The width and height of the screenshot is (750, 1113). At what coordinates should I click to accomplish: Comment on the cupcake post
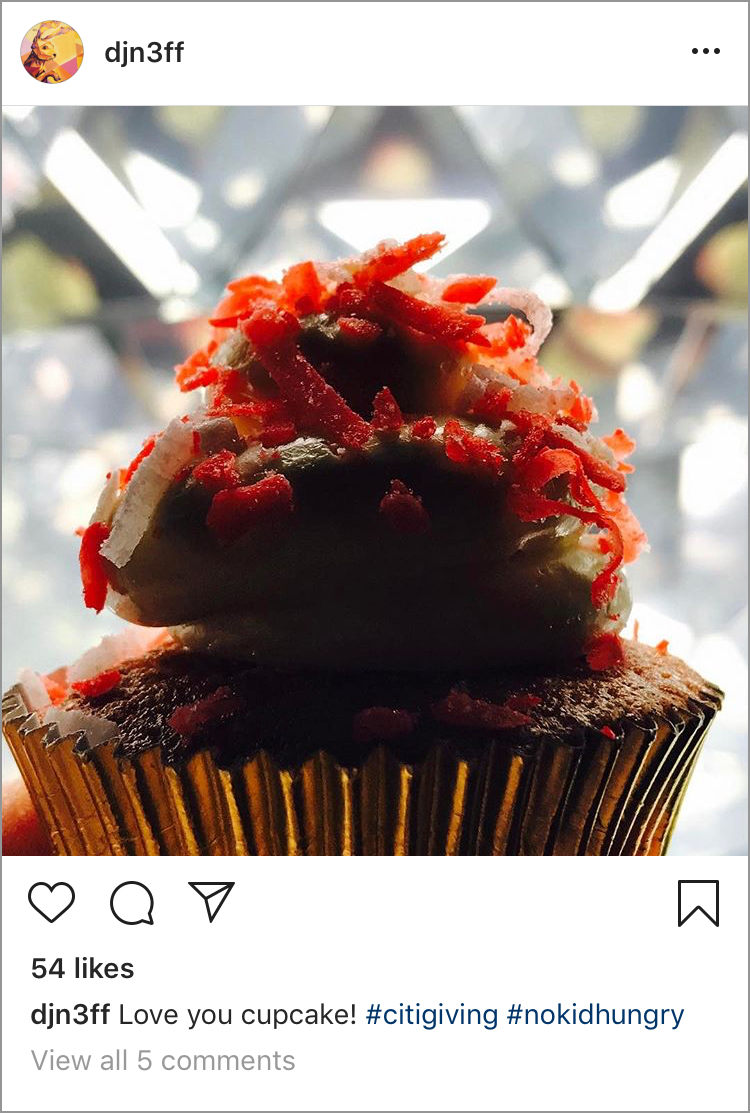132,903
